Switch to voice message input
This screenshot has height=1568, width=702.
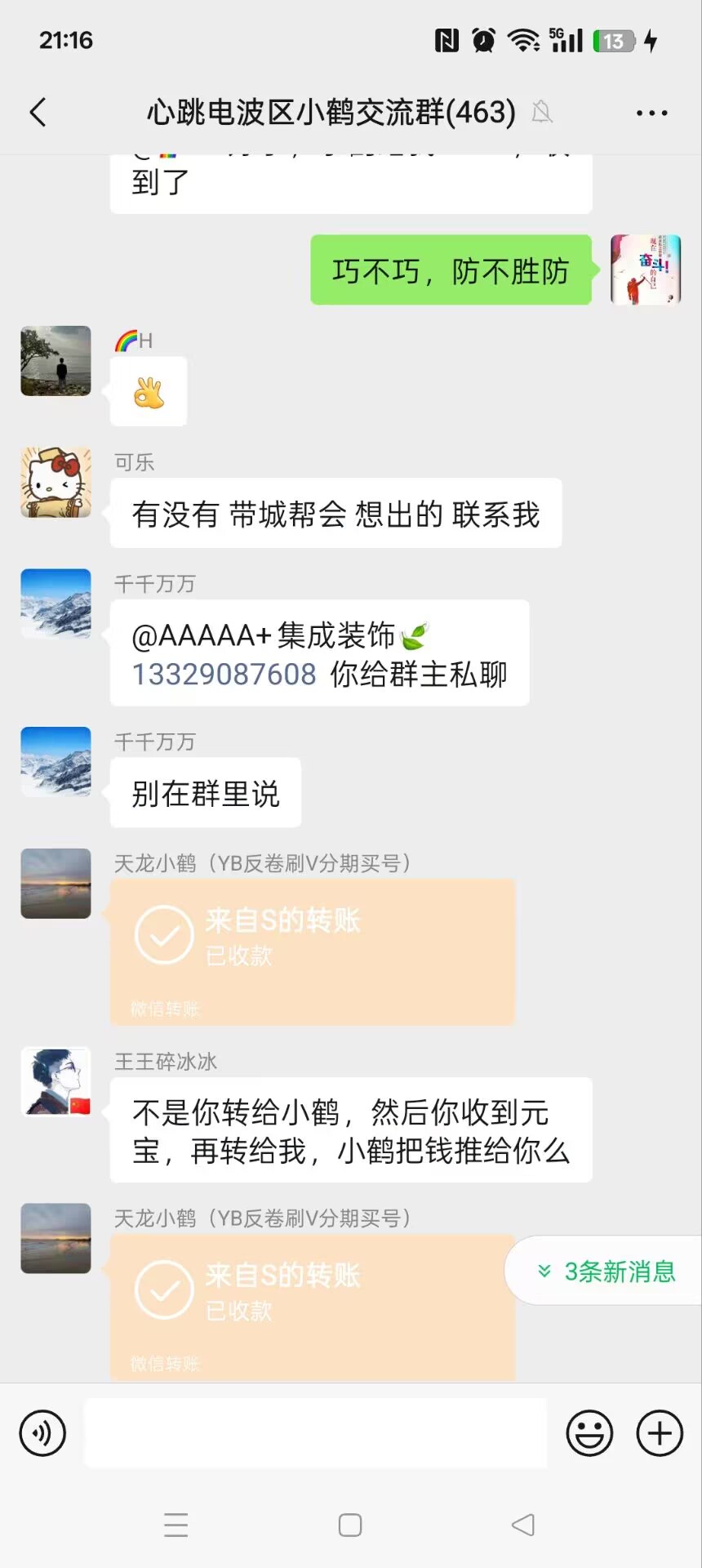42,1433
